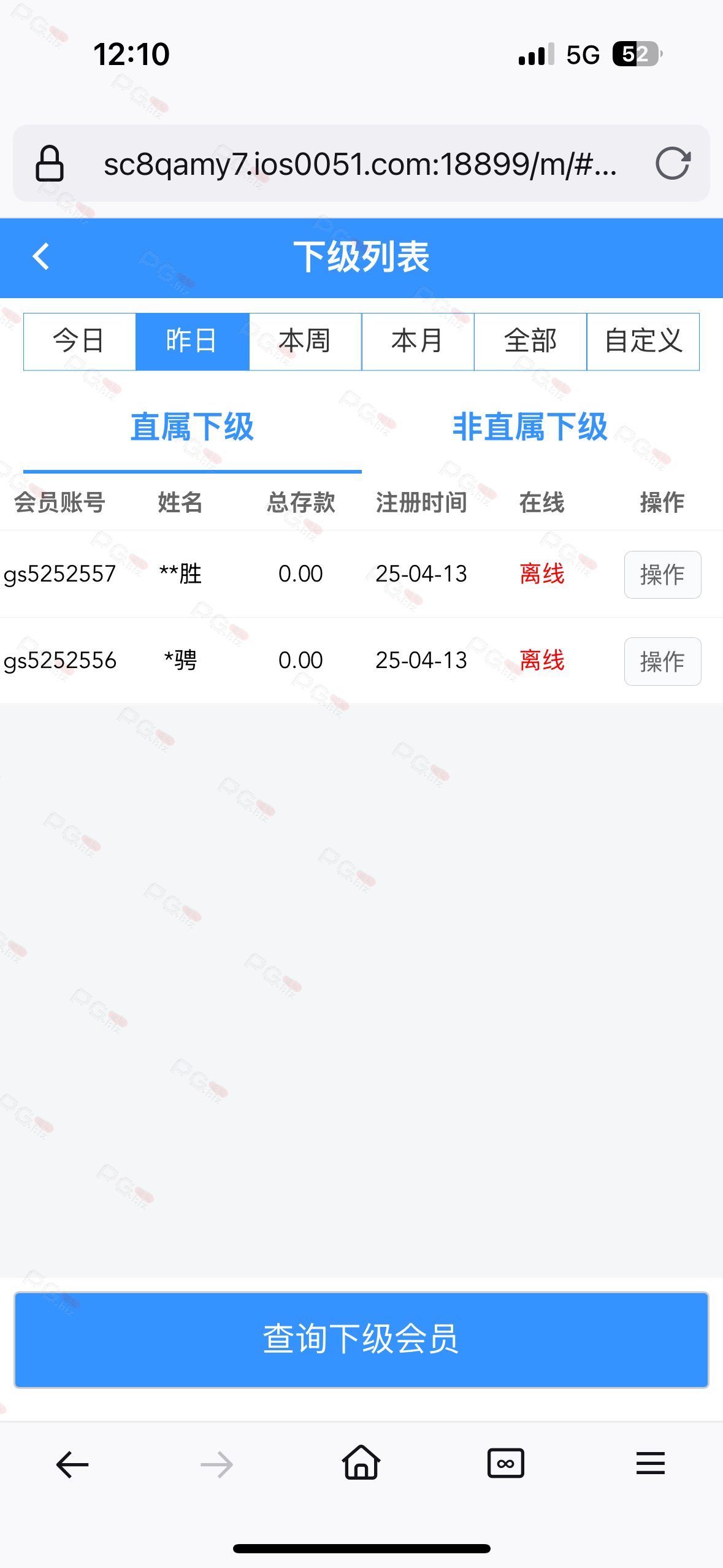This screenshot has width=723, height=1568.
Task: Switch to the 非直属下级 tab
Action: pyautogui.click(x=530, y=428)
